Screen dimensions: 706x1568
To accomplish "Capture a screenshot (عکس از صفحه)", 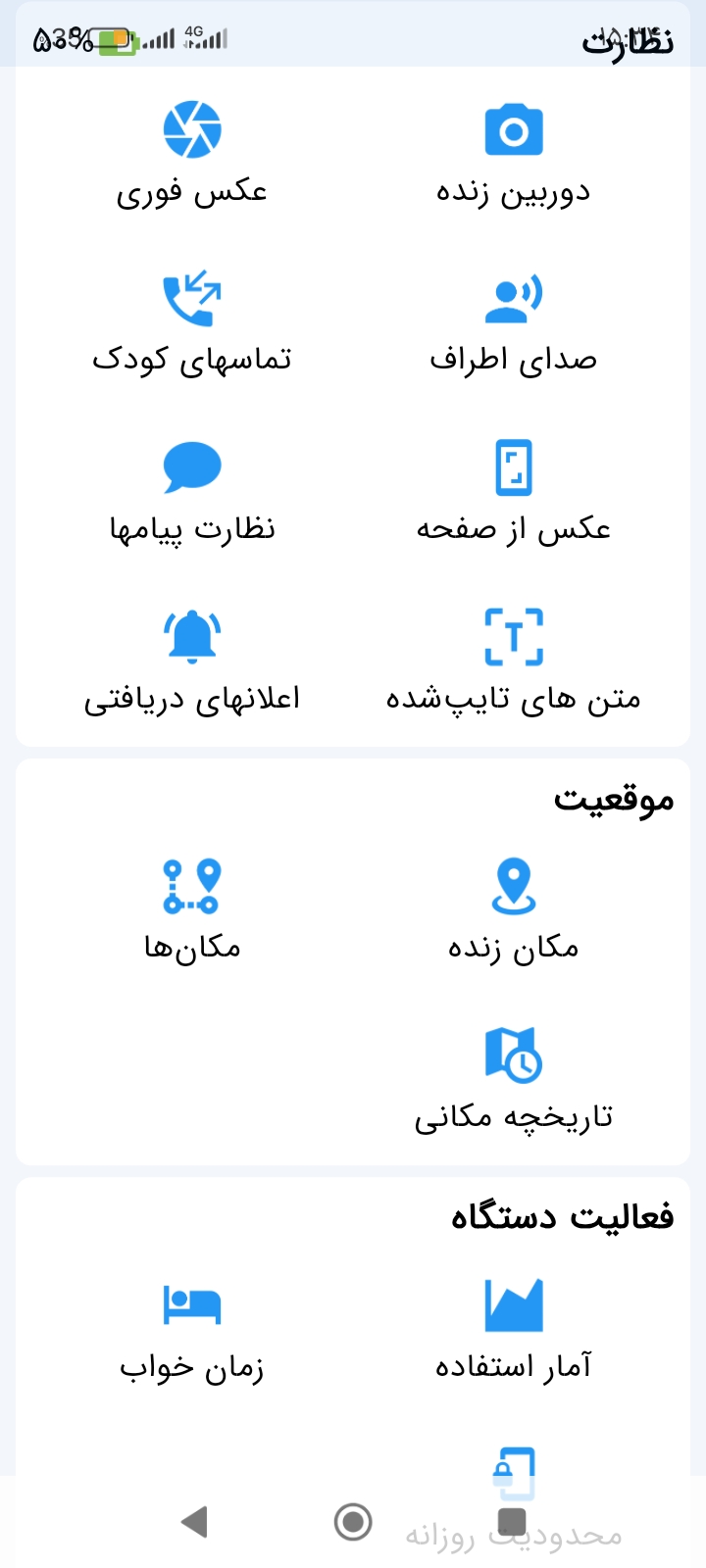I will click(513, 490).
